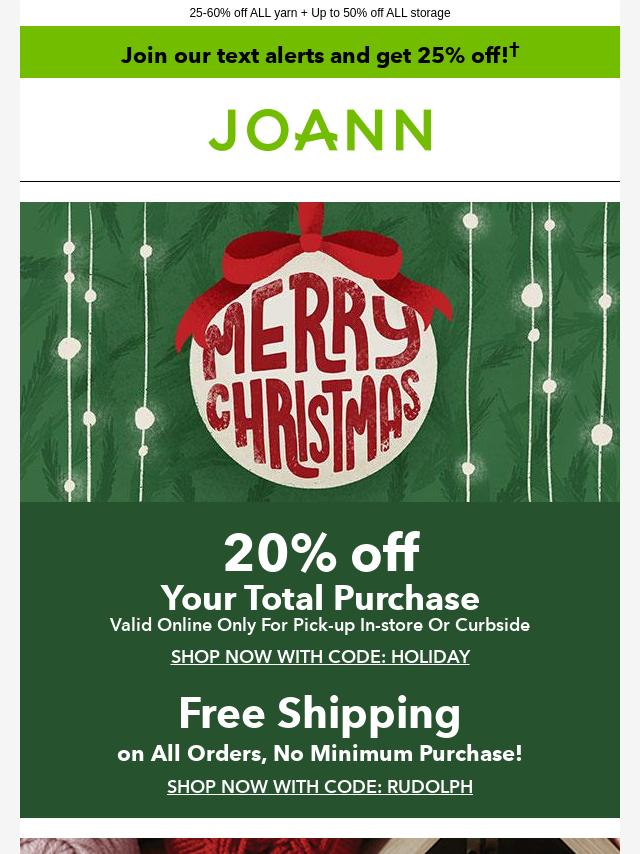
Task: Open the Merry Christmas promo banner
Action: (320, 352)
